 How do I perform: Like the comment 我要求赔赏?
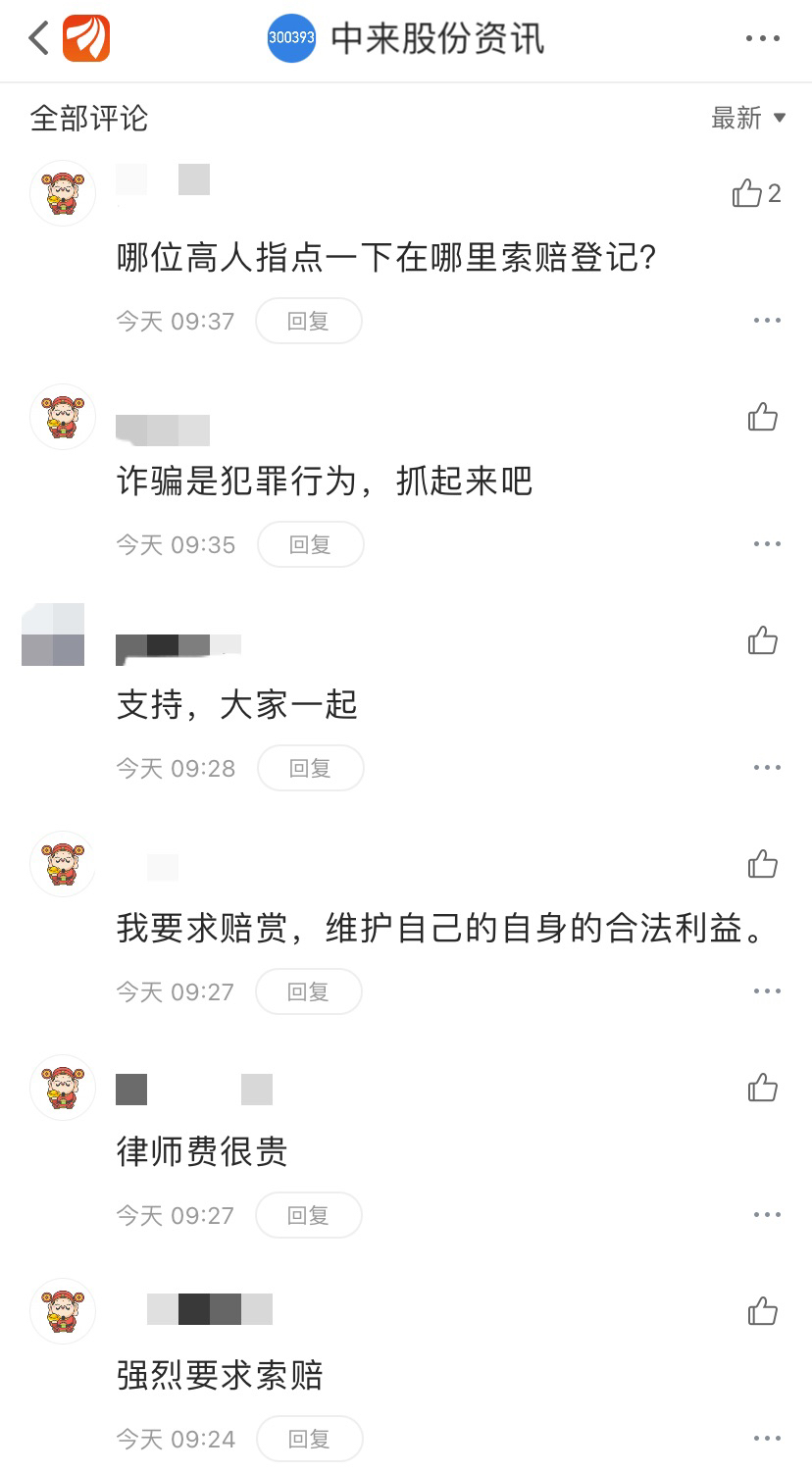pyautogui.click(x=762, y=864)
